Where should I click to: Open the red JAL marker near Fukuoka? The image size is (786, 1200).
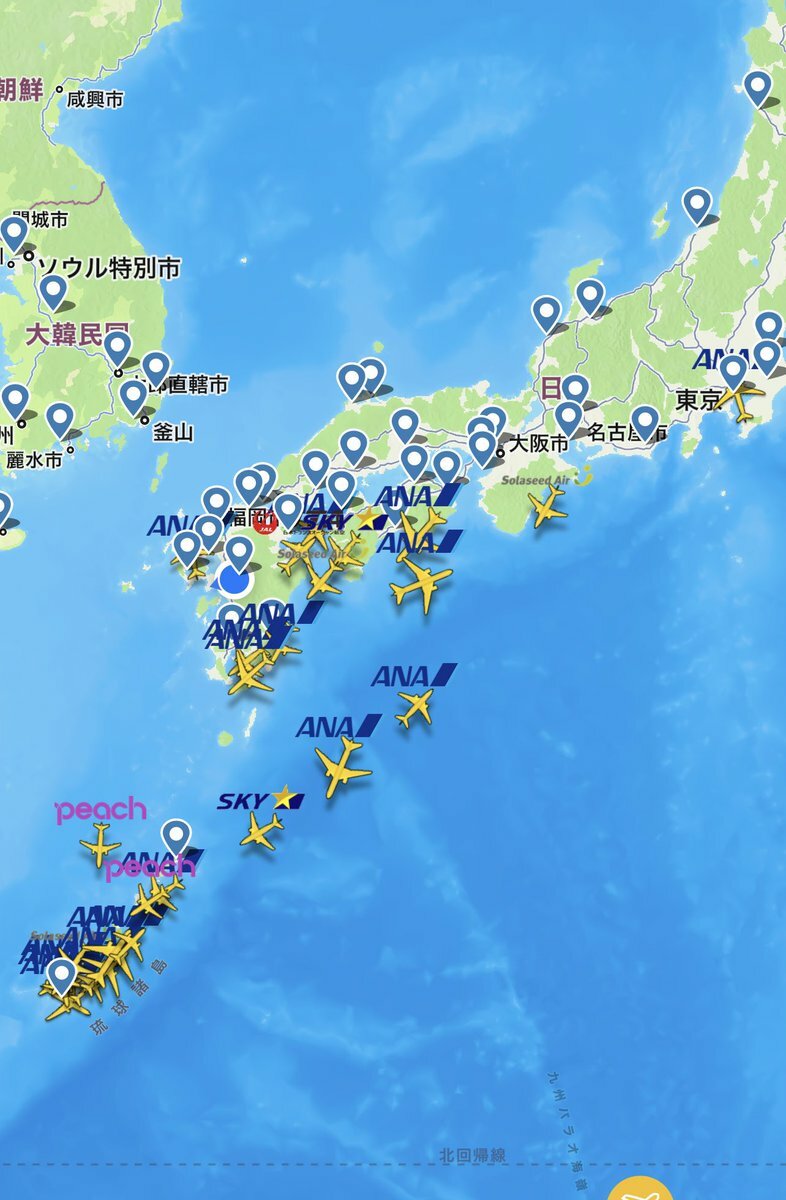coord(264,522)
